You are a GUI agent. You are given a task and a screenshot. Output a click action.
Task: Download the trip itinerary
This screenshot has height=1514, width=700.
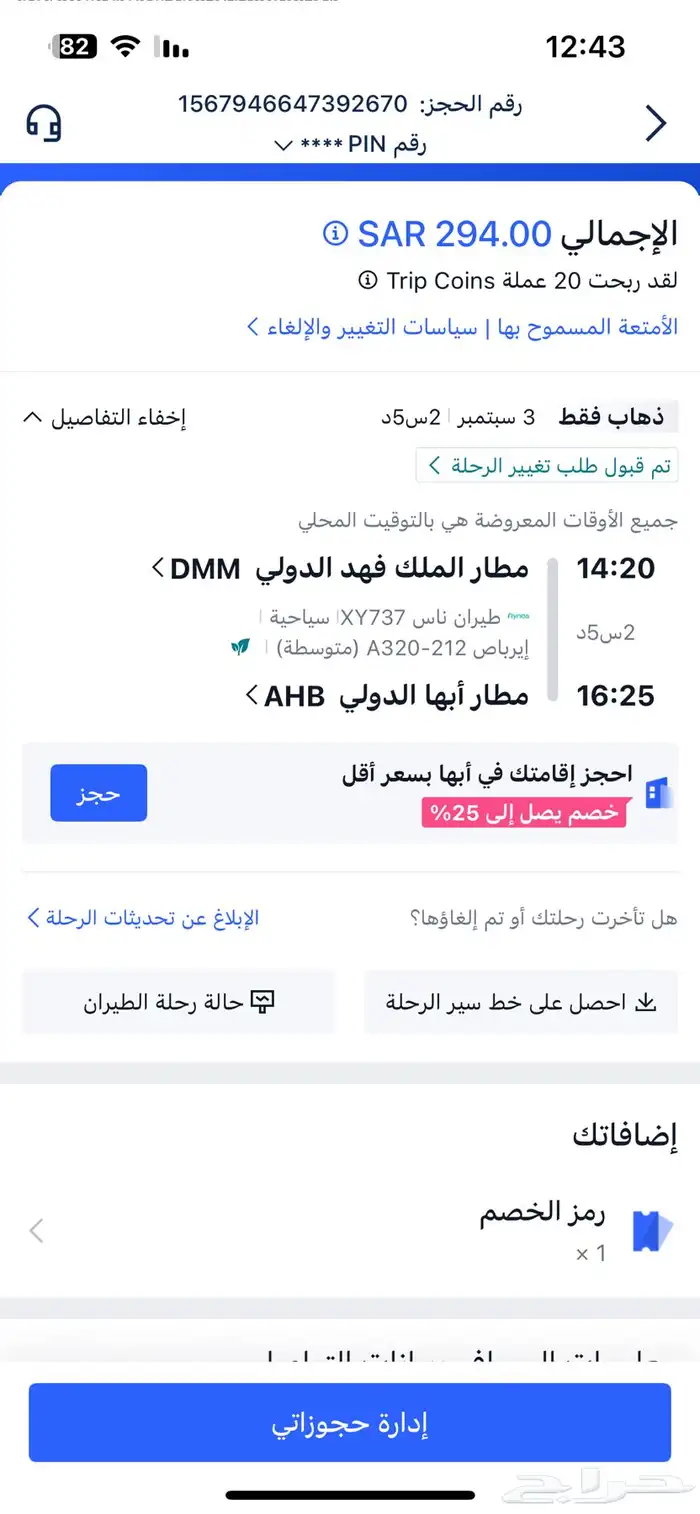[520, 1002]
